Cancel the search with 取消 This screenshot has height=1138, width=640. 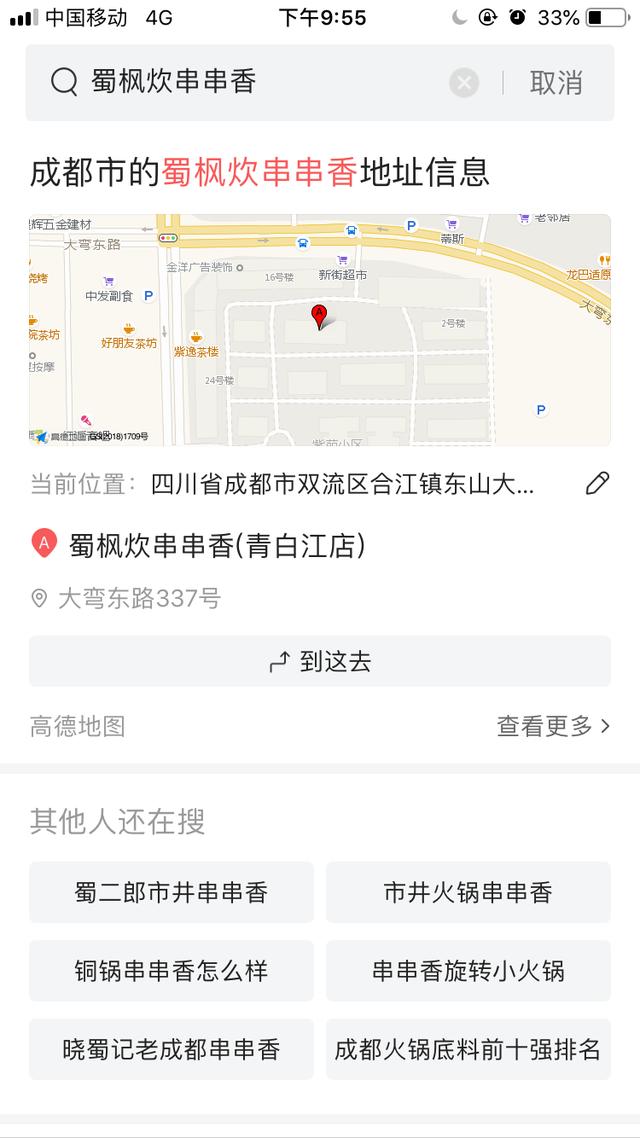tap(556, 83)
